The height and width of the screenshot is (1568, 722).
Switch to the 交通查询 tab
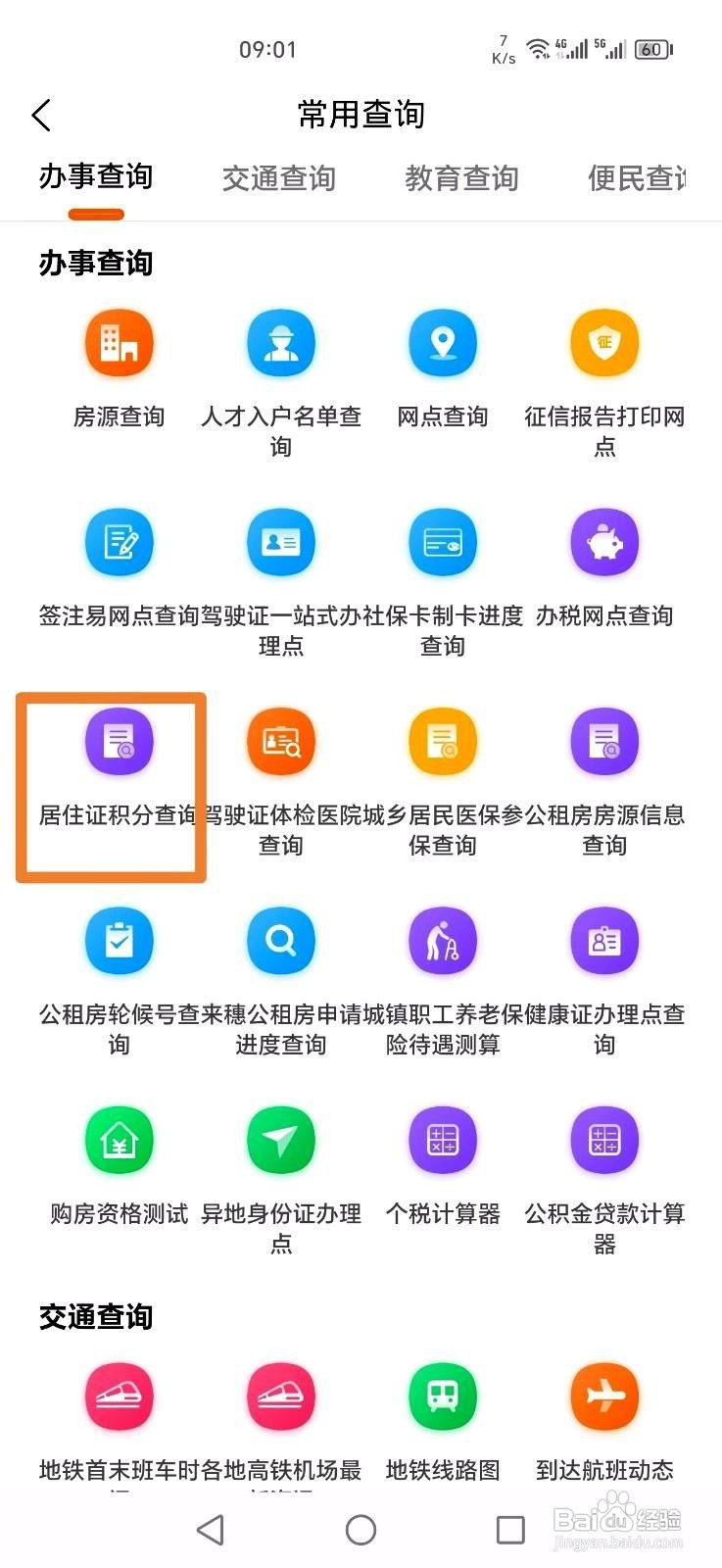[x=279, y=178]
